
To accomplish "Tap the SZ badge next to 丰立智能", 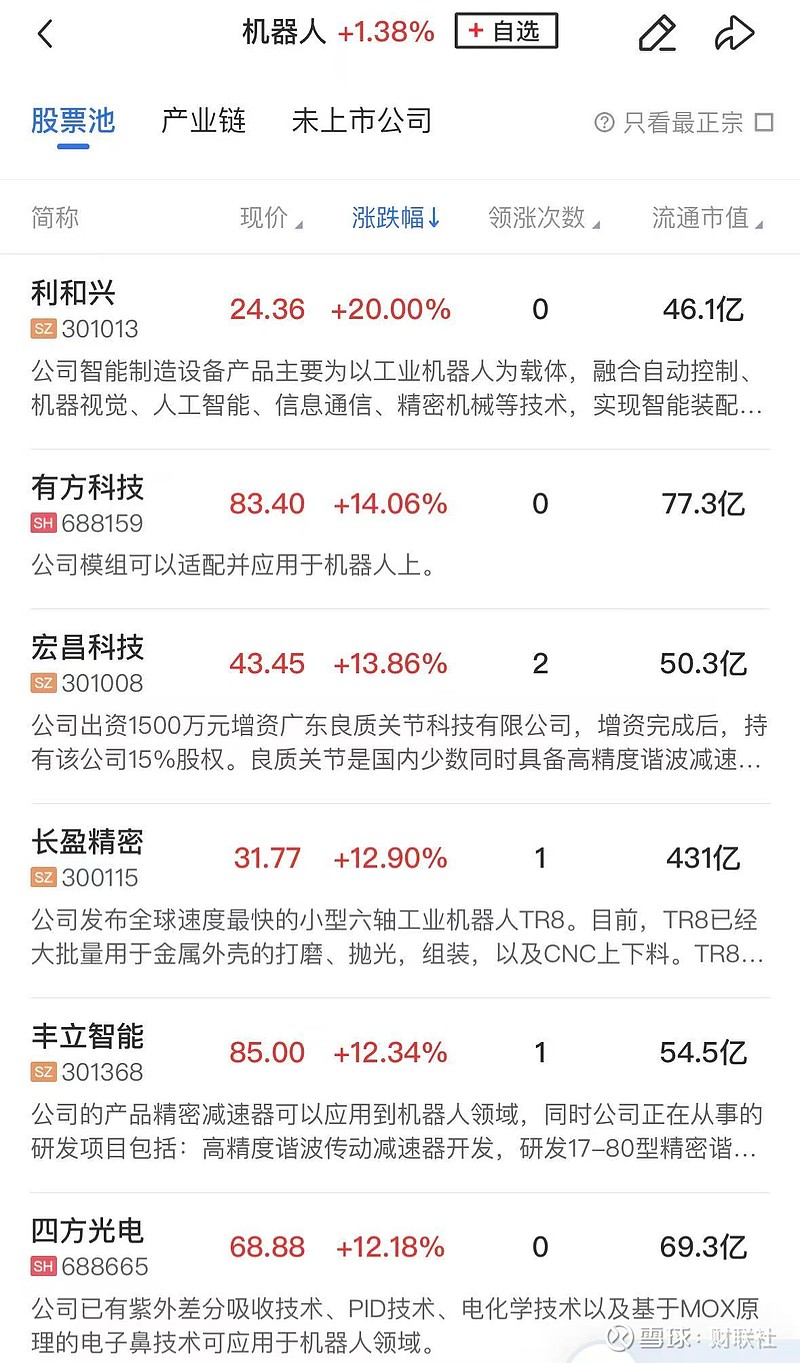I will click(44, 1071).
